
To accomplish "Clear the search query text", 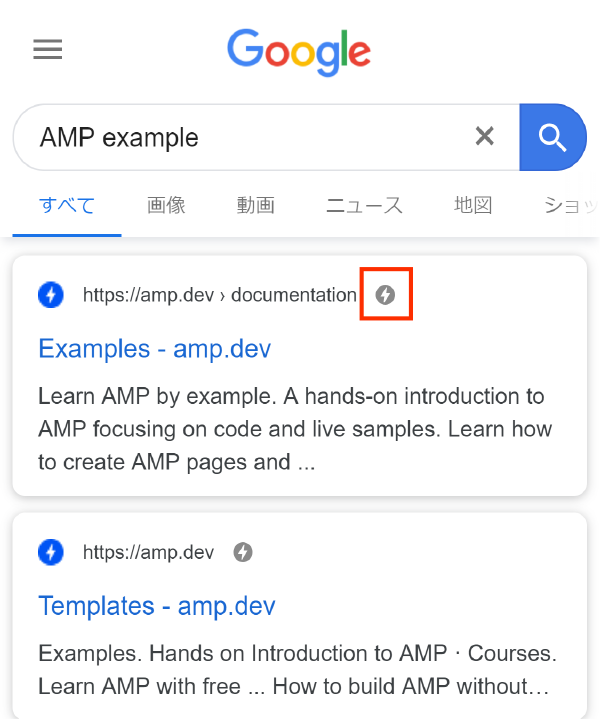I will click(485, 137).
